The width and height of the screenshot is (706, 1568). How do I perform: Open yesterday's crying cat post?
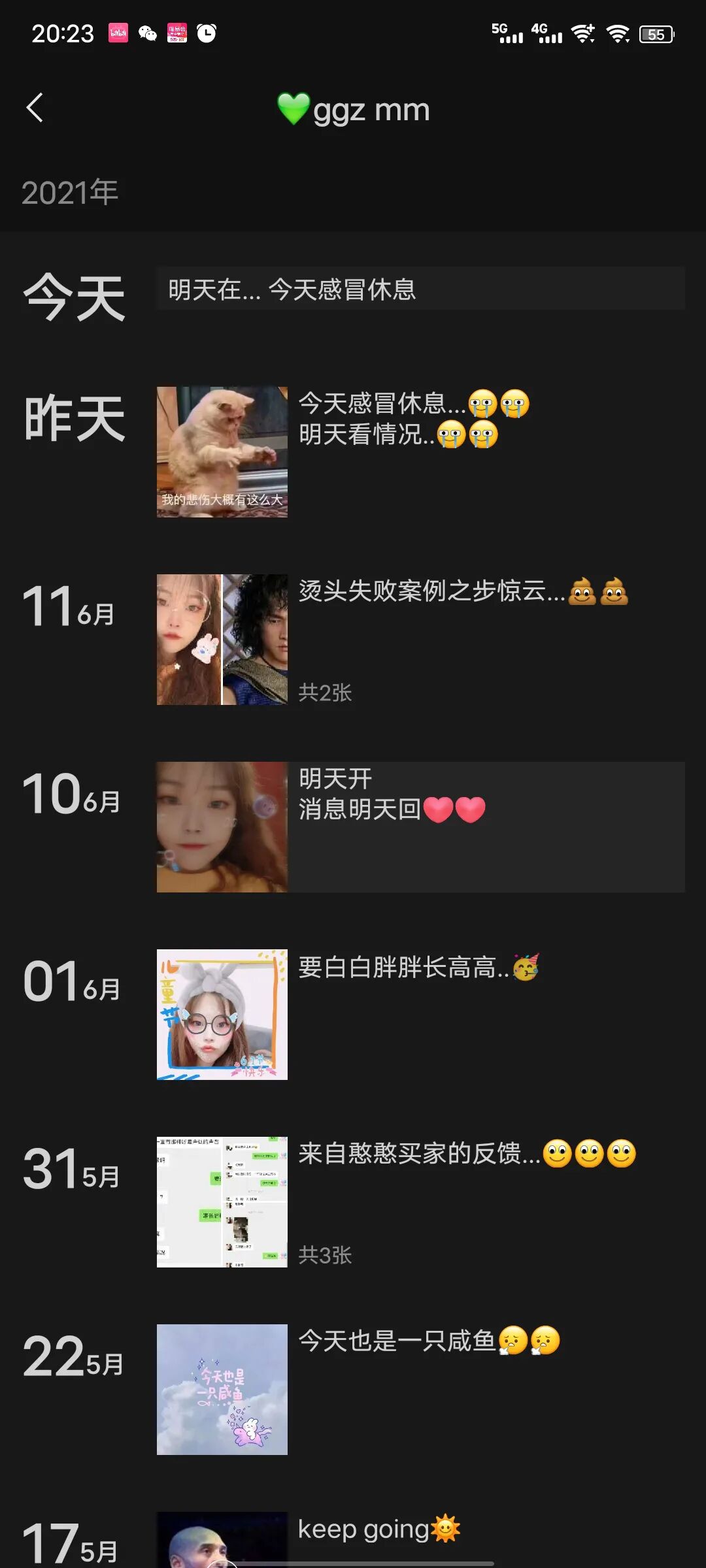pyautogui.click(x=222, y=451)
